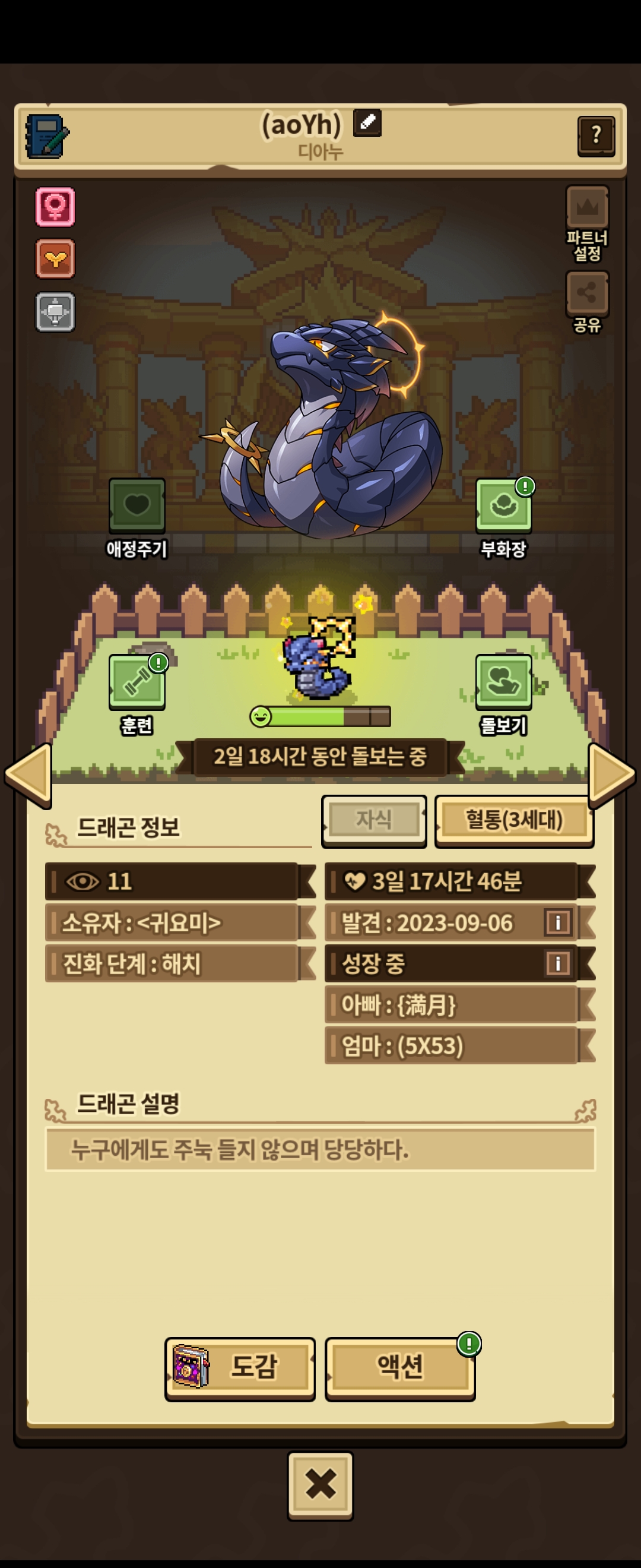Go to the next dragon with right arrow
This screenshot has width=641, height=1568.
[x=612, y=775]
